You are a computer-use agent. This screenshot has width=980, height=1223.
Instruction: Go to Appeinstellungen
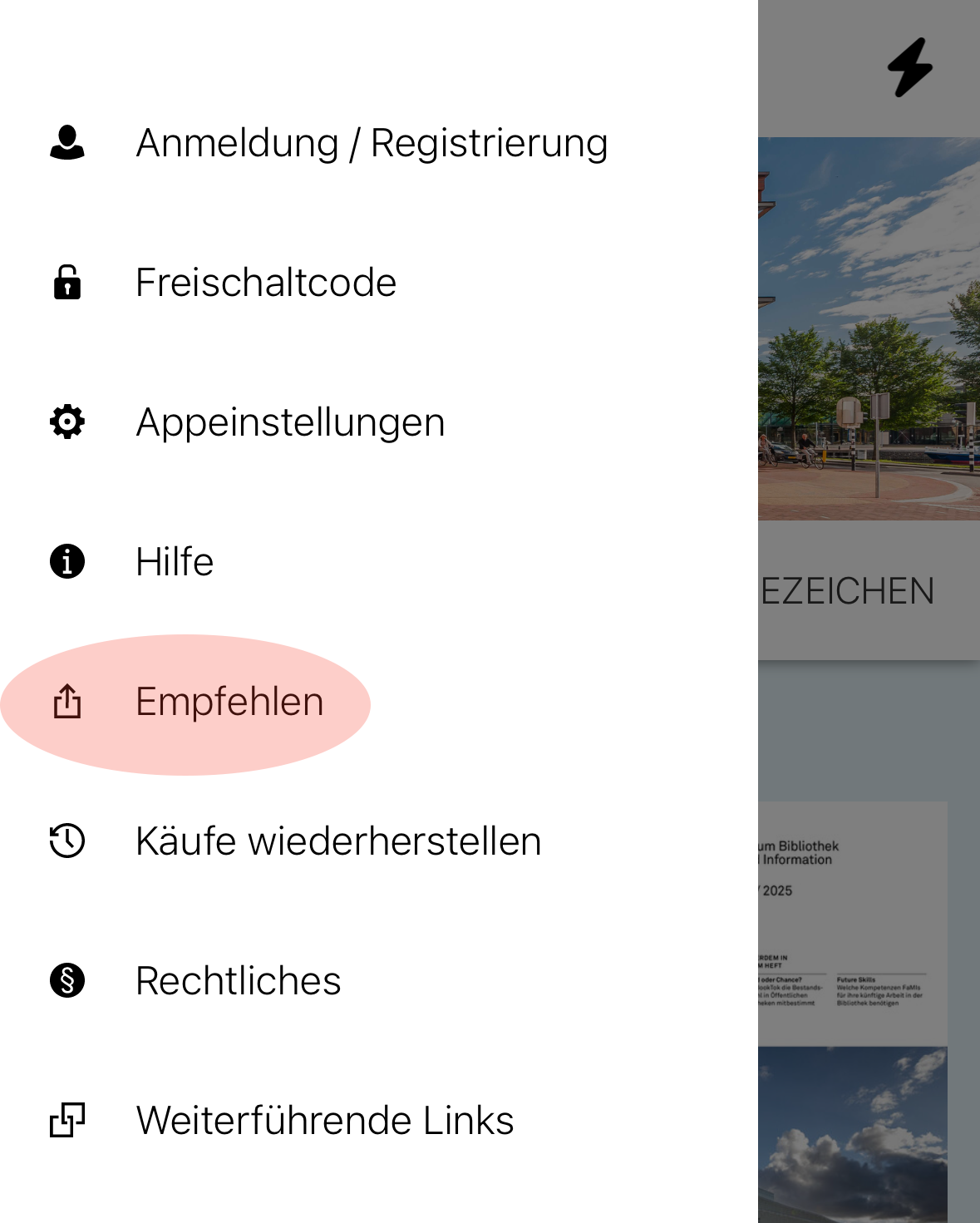pos(290,422)
